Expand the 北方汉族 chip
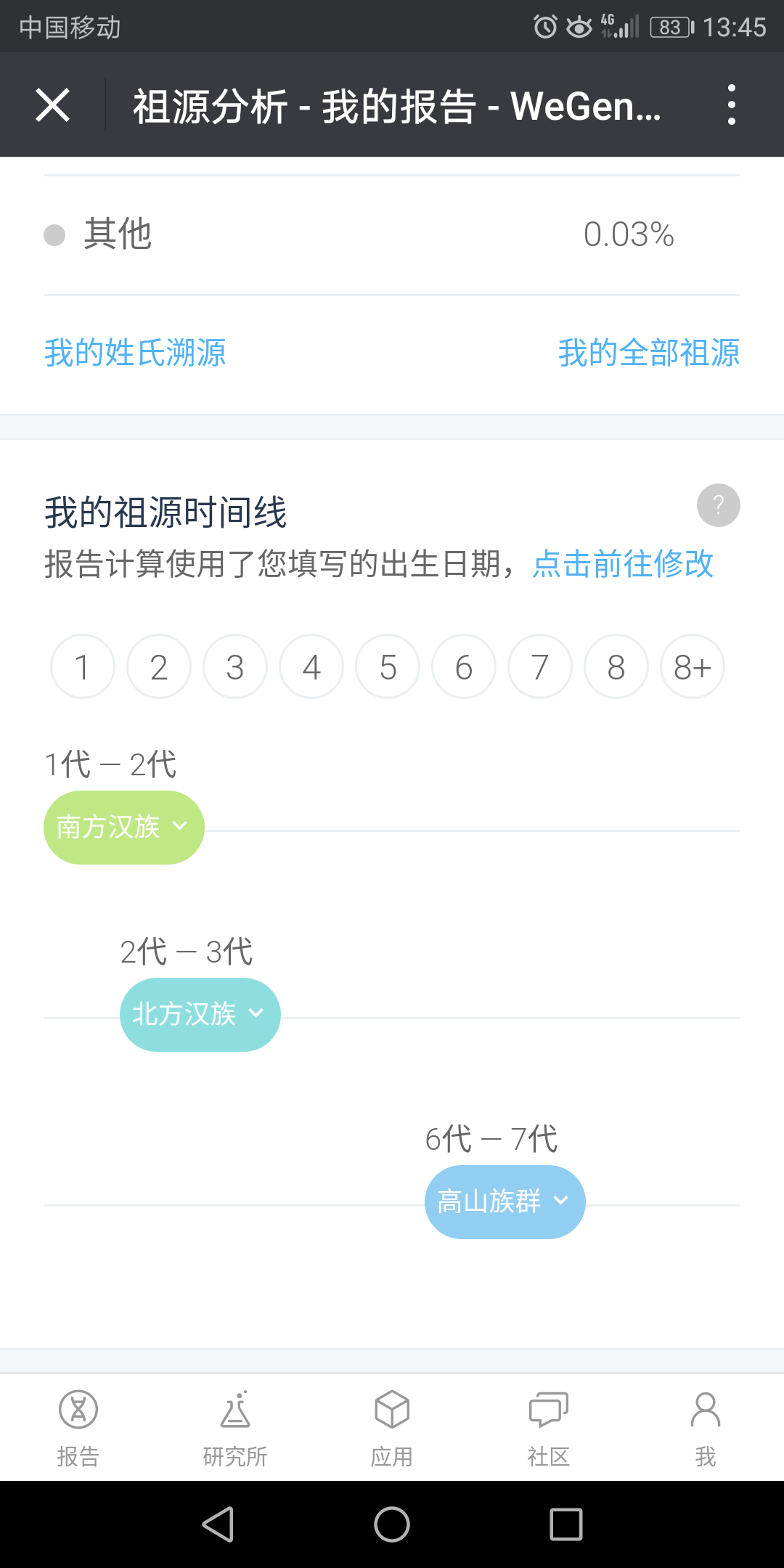Screen dimensions: 784x1568 [x=200, y=1015]
